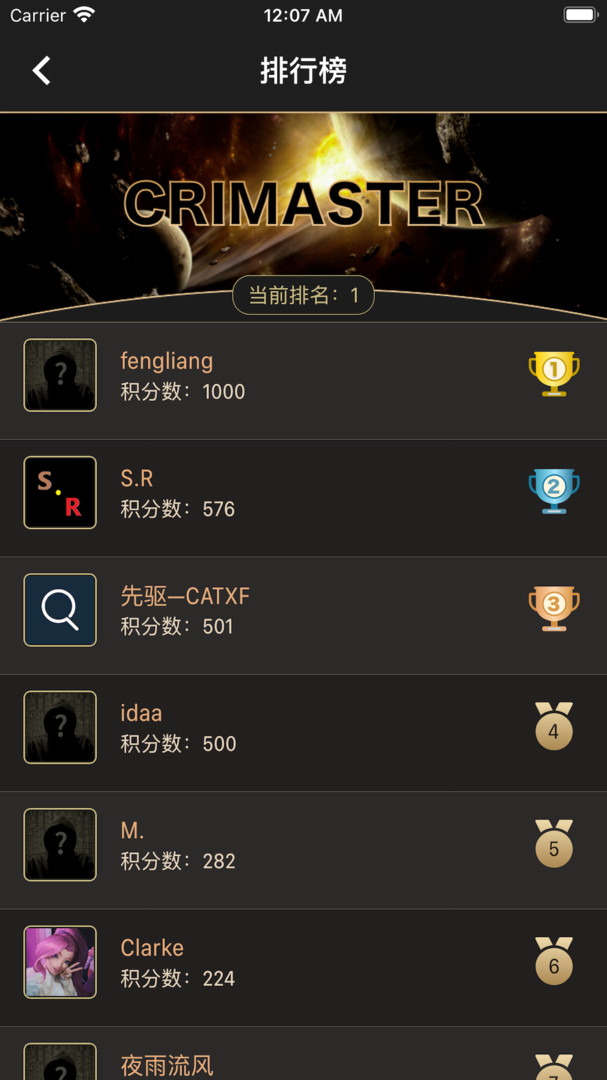Open S.R's leaderboard row
The image size is (607, 1080).
click(303, 499)
